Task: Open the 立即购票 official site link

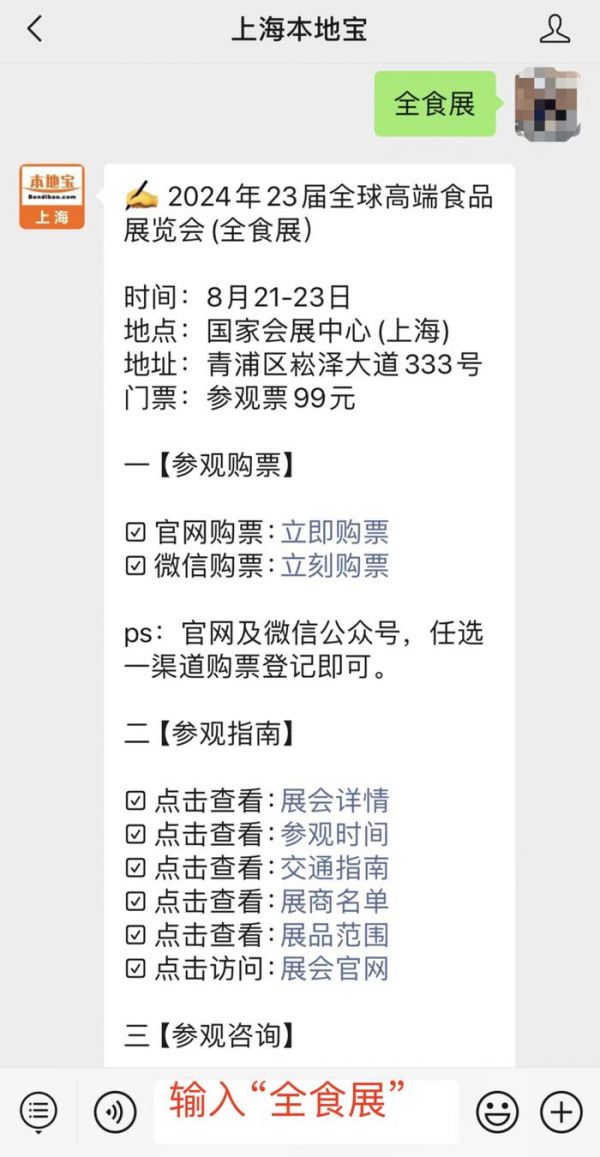Action: point(334,532)
